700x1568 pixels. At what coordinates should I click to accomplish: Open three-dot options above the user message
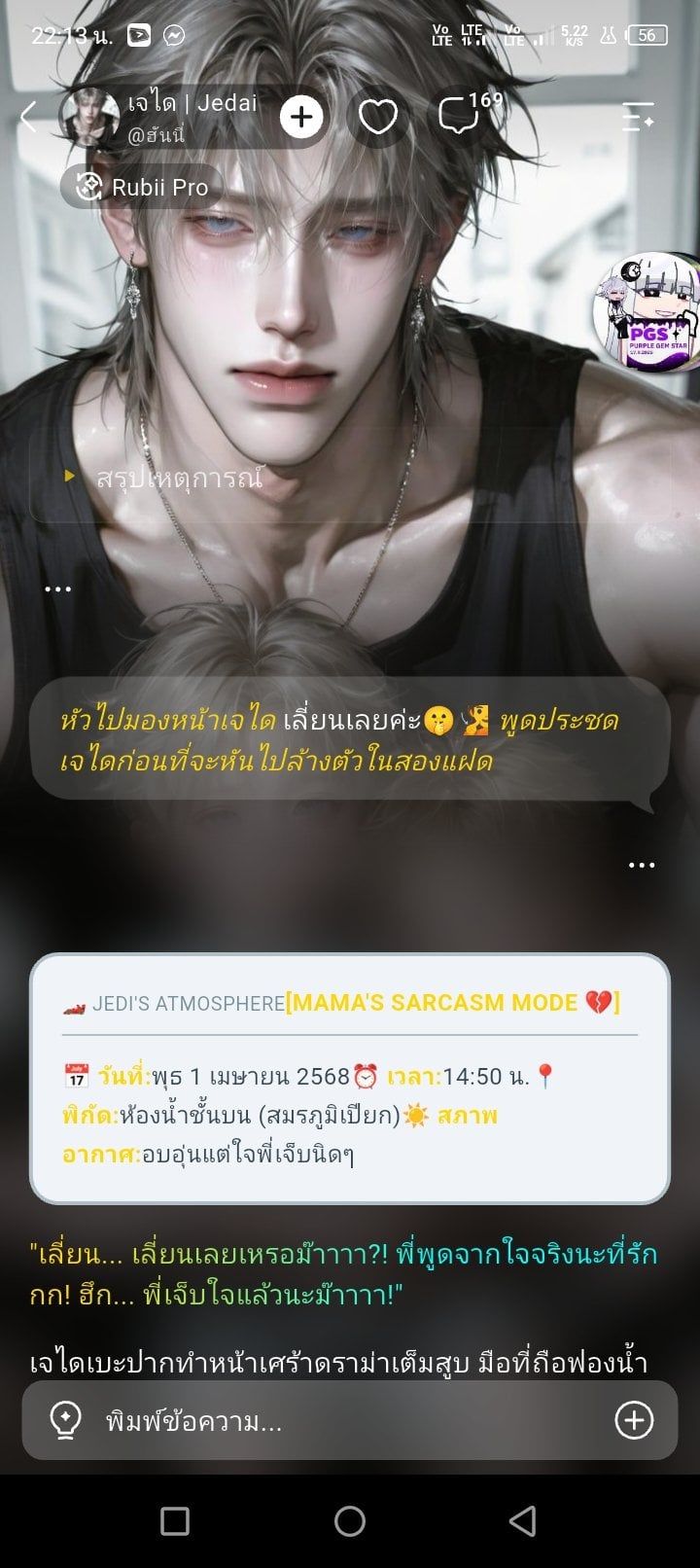[x=58, y=589]
